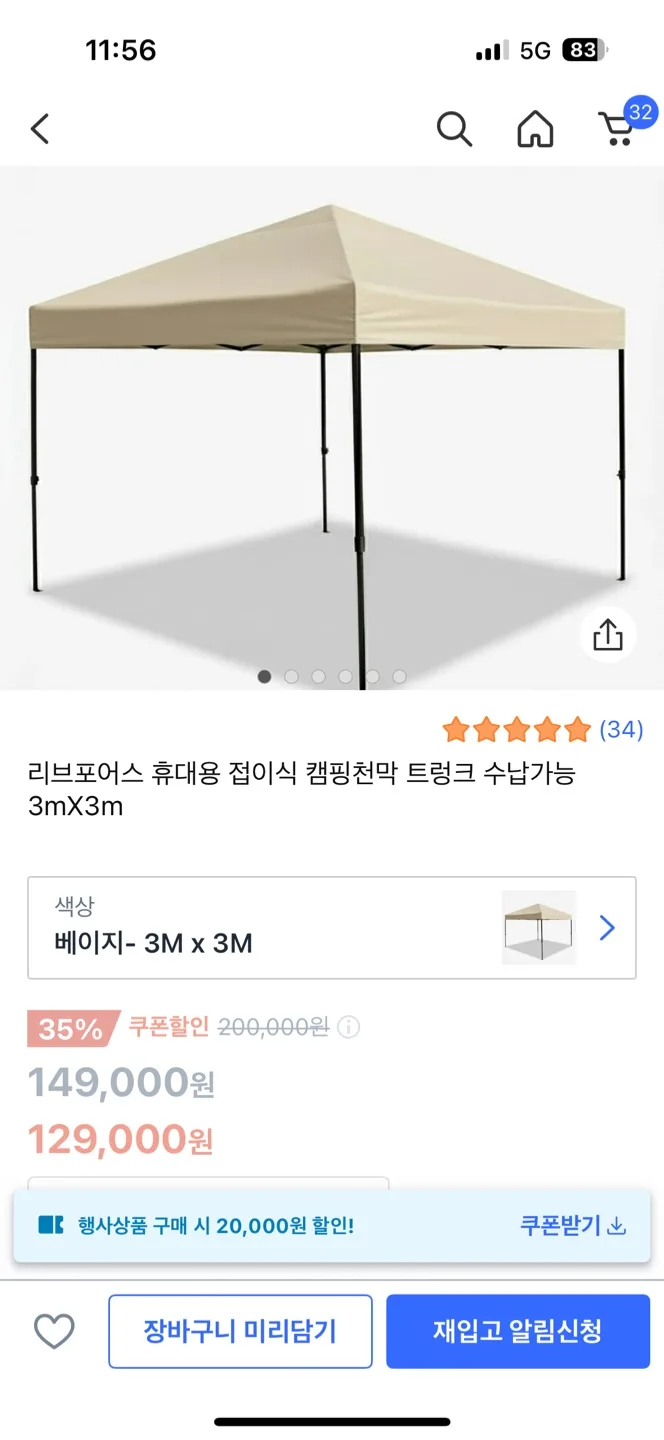The image size is (664, 1440).
Task: Show info about the 200,000원 original price
Action: [x=349, y=1027]
